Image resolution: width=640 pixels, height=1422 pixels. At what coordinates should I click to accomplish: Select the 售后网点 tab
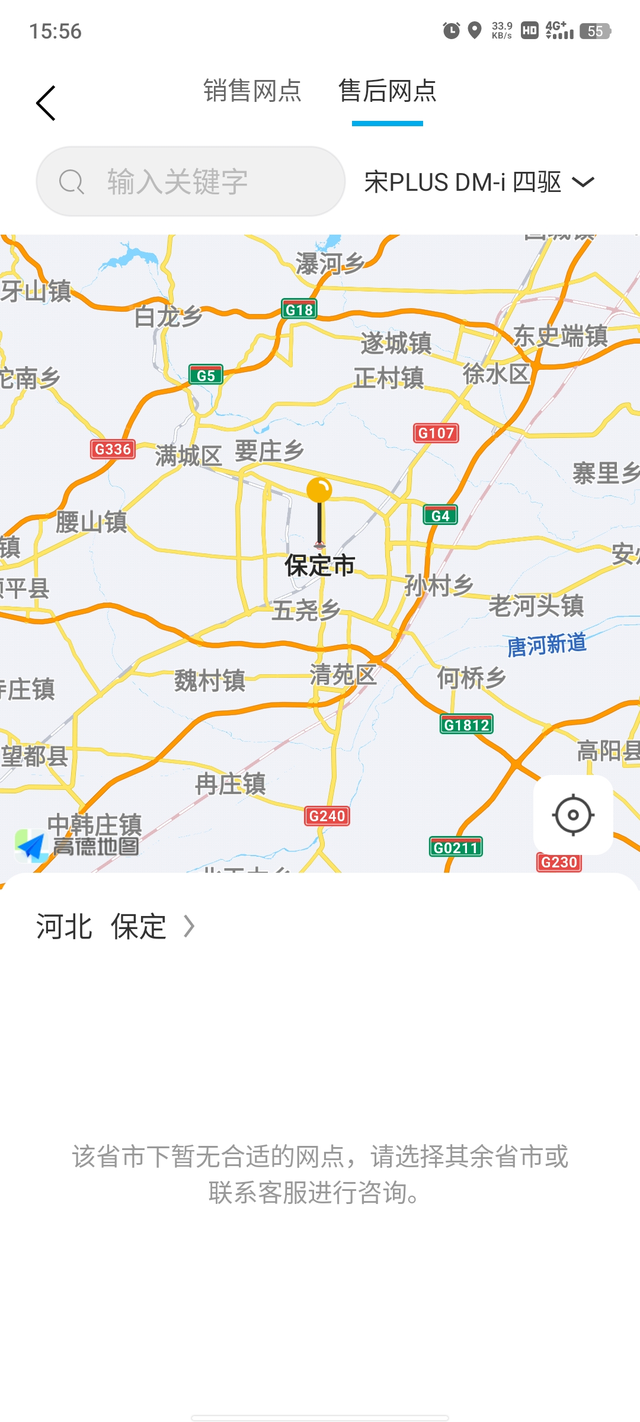point(387,92)
